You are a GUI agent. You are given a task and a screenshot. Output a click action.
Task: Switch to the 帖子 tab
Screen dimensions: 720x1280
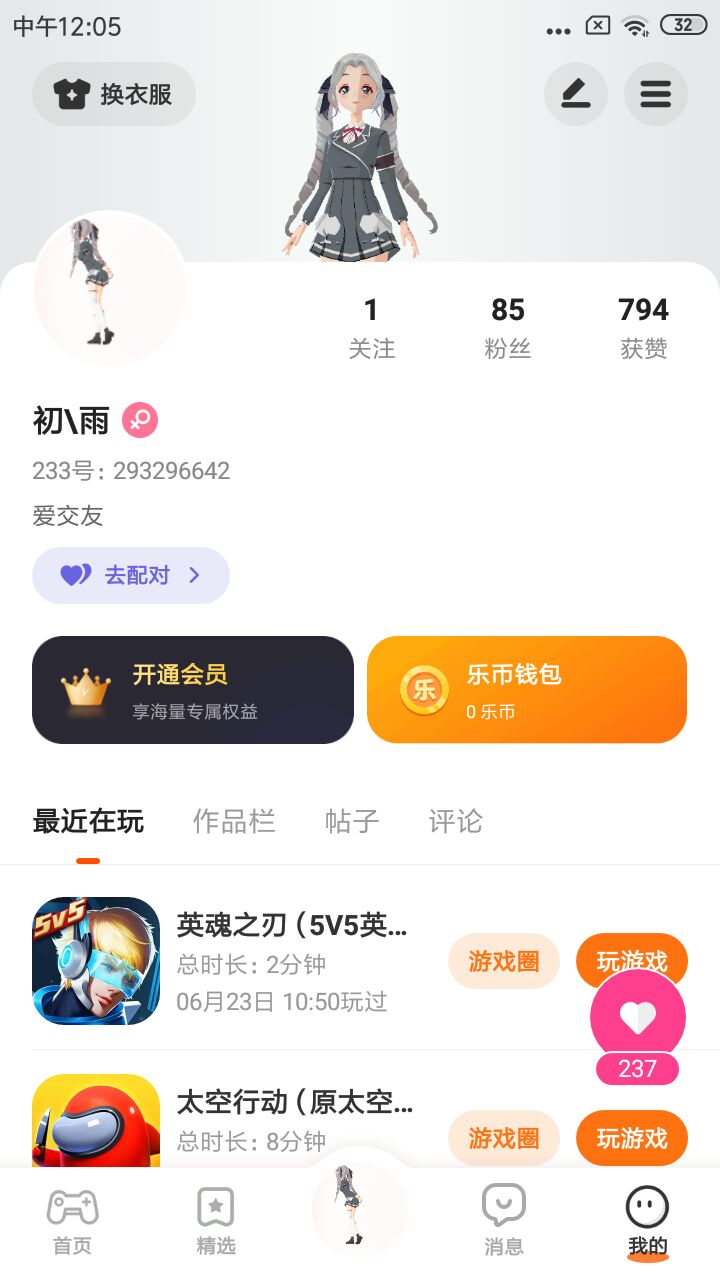pos(352,822)
